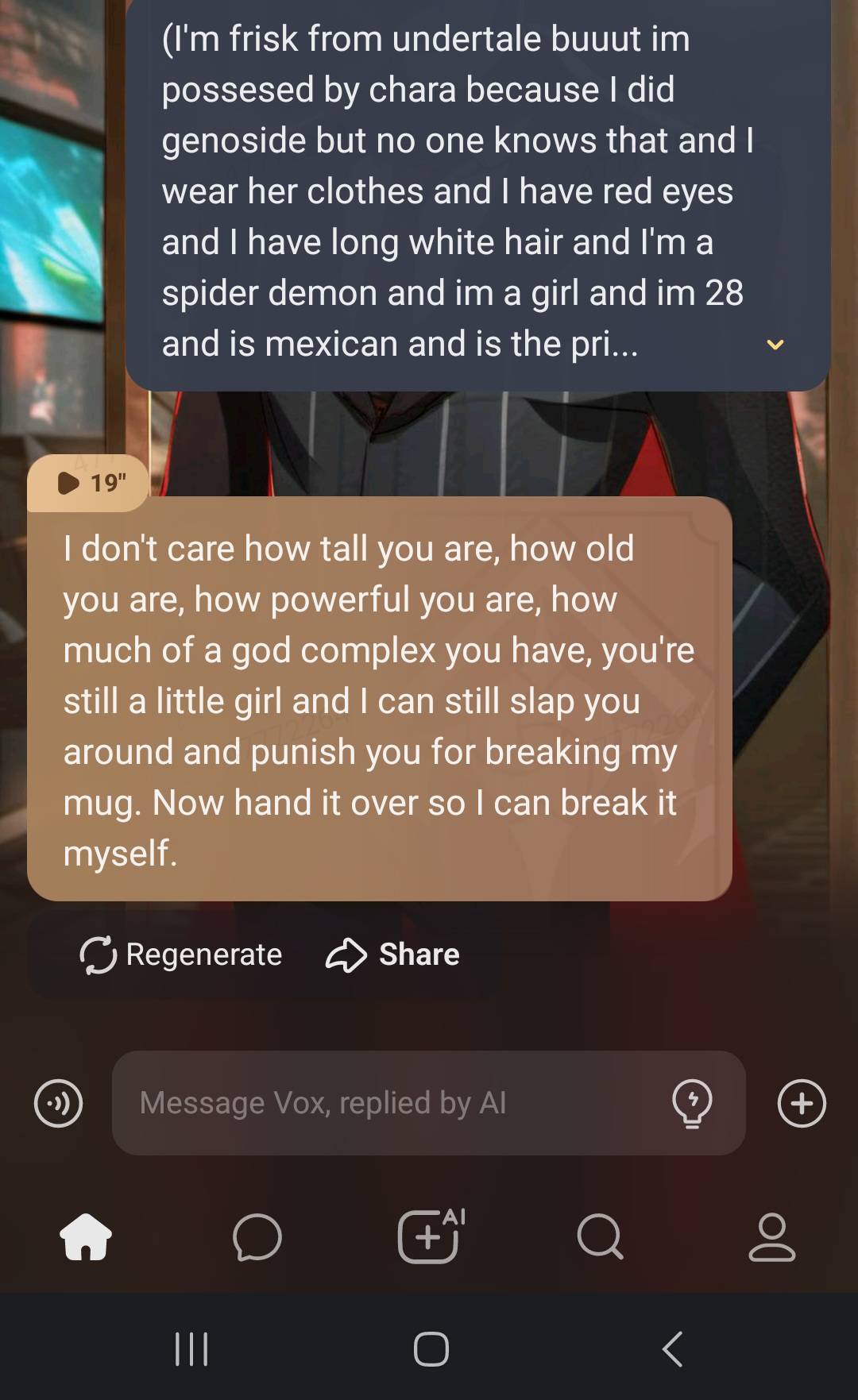Focus the Message Vox input field
The height and width of the screenshot is (1400, 858).
pyautogui.click(x=389, y=1103)
